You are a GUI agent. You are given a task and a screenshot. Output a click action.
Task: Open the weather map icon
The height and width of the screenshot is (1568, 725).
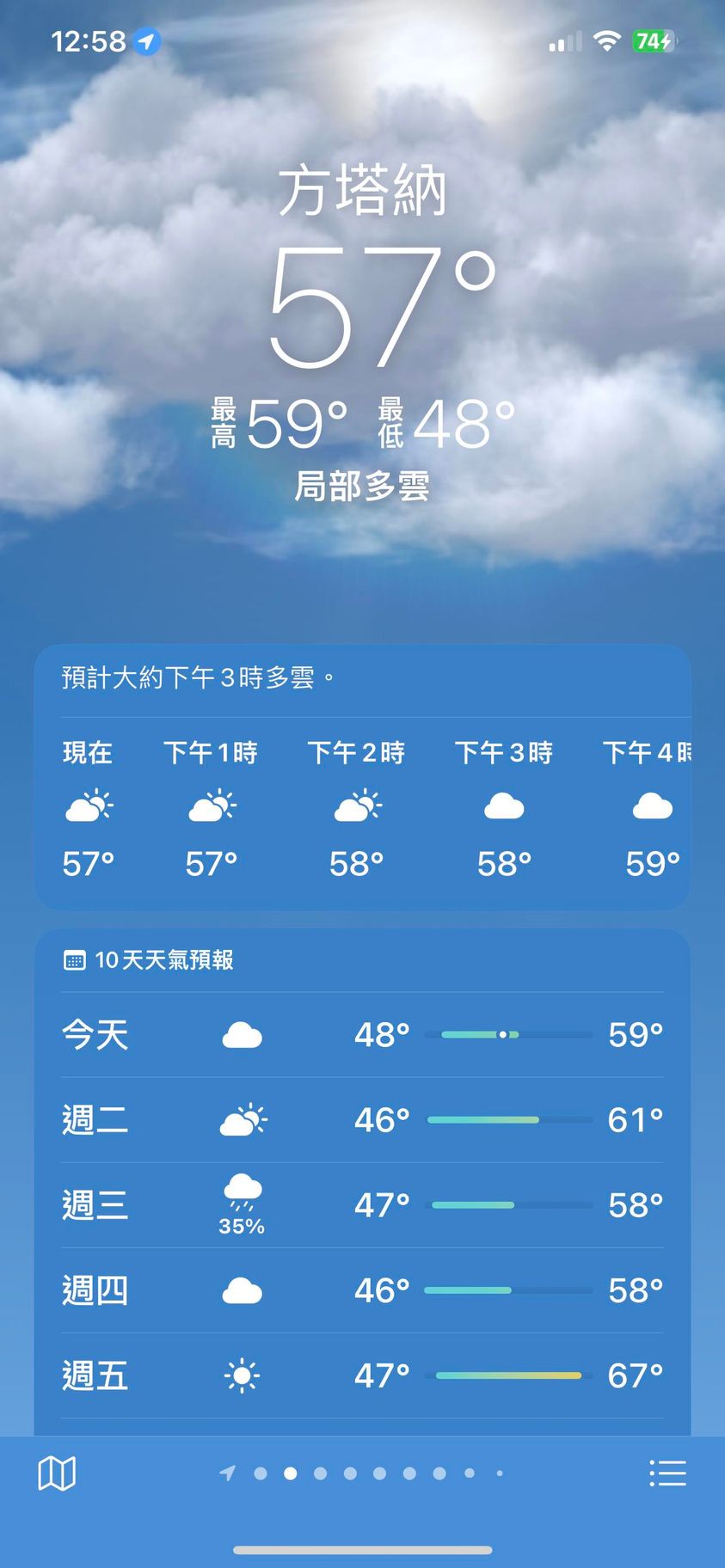tap(57, 1473)
